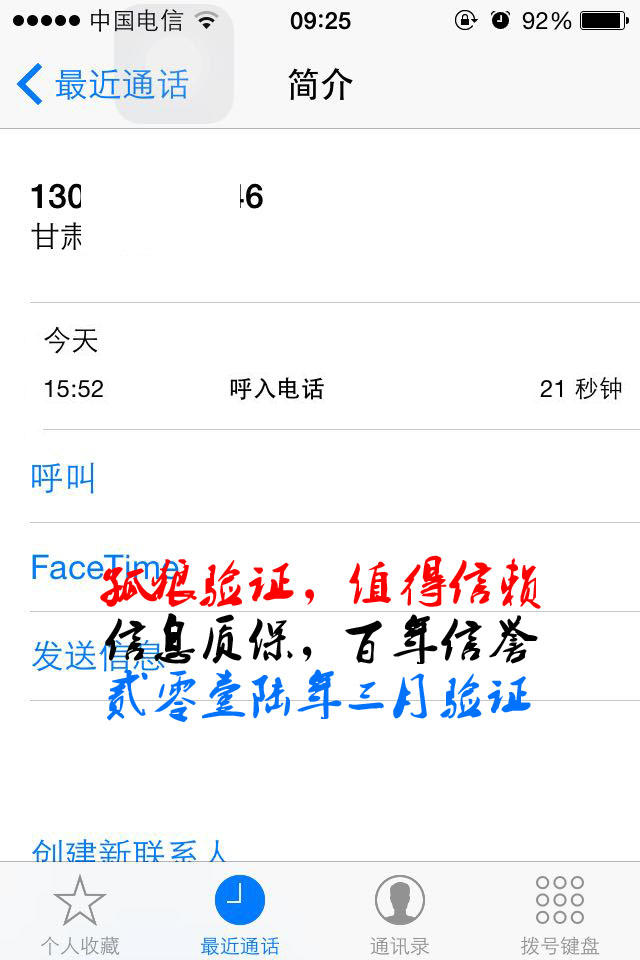The image size is (640, 960).
Task: Go back to 最近通话 list
Action: pyautogui.click(x=103, y=85)
